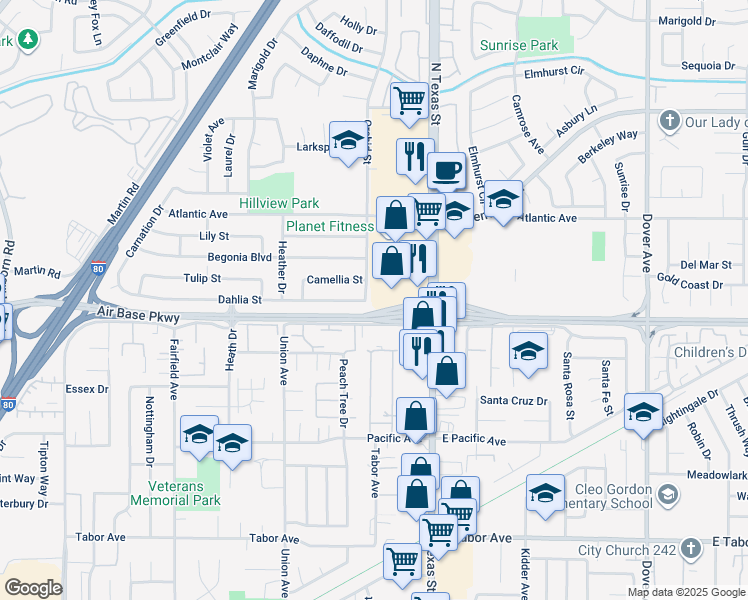The image size is (748, 600).
Task: Select the Cleo Gordon Elementary School icon
Action: point(668,496)
